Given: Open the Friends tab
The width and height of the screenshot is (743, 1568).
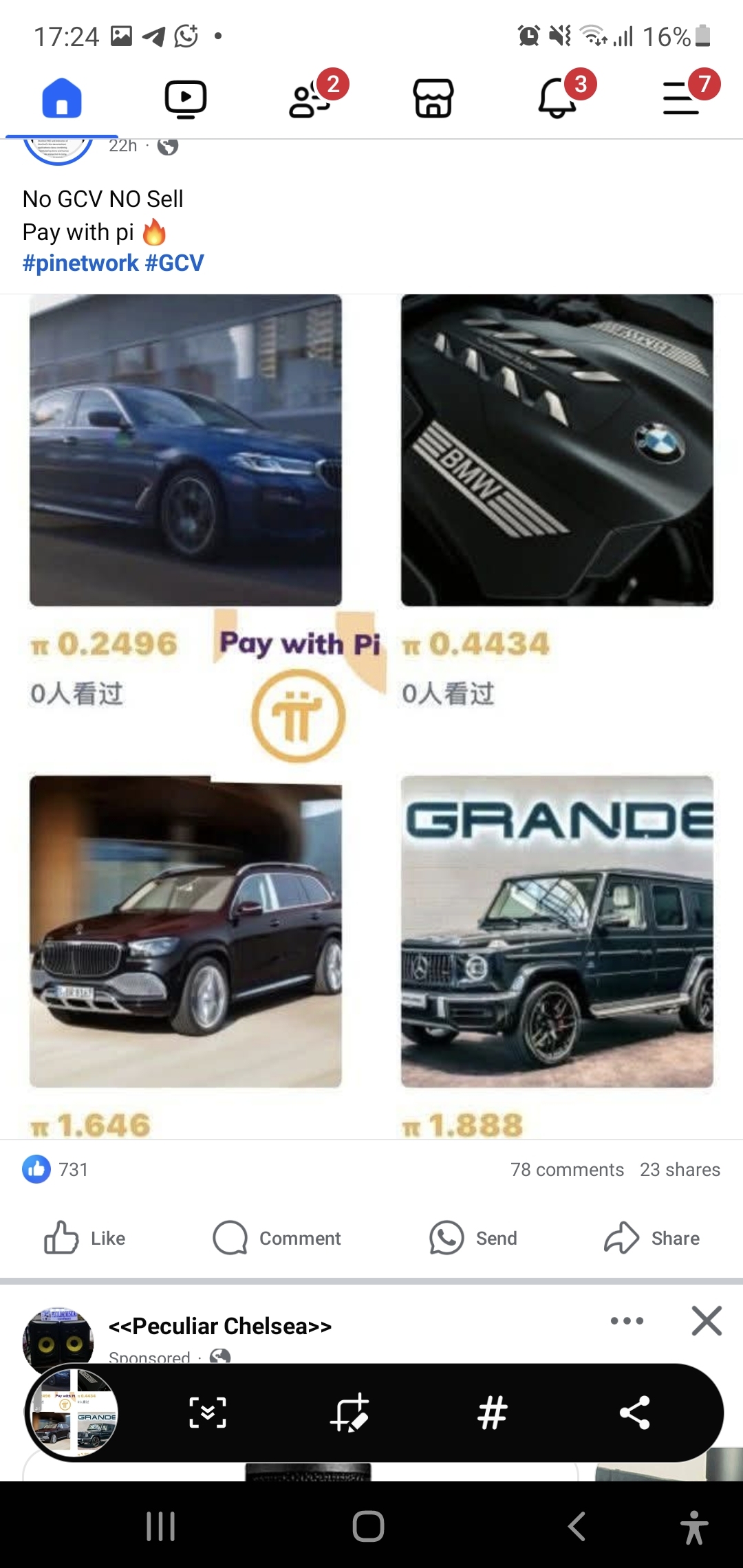Looking at the screenshot, I should (x=310, y=99).
